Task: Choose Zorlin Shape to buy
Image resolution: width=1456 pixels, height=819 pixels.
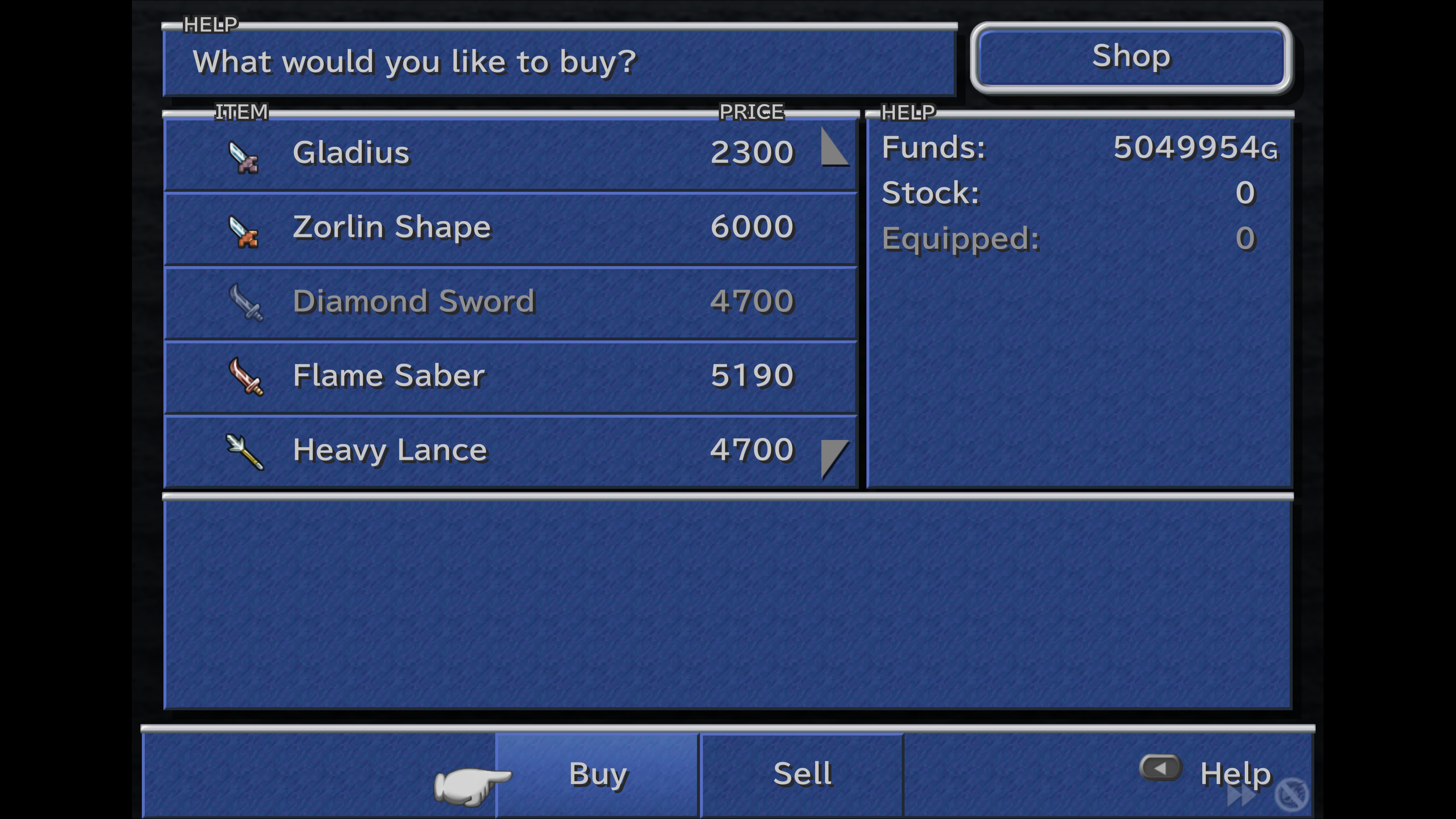Action: tap(509, 227)
